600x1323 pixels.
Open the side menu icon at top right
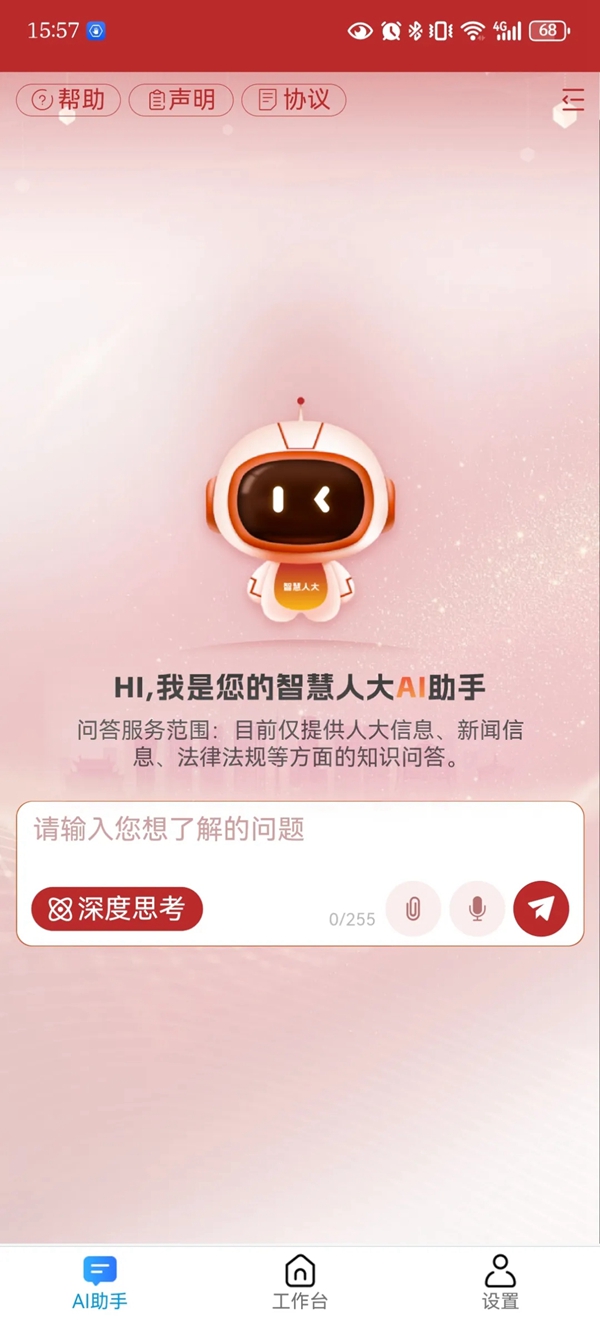point(572,100)
